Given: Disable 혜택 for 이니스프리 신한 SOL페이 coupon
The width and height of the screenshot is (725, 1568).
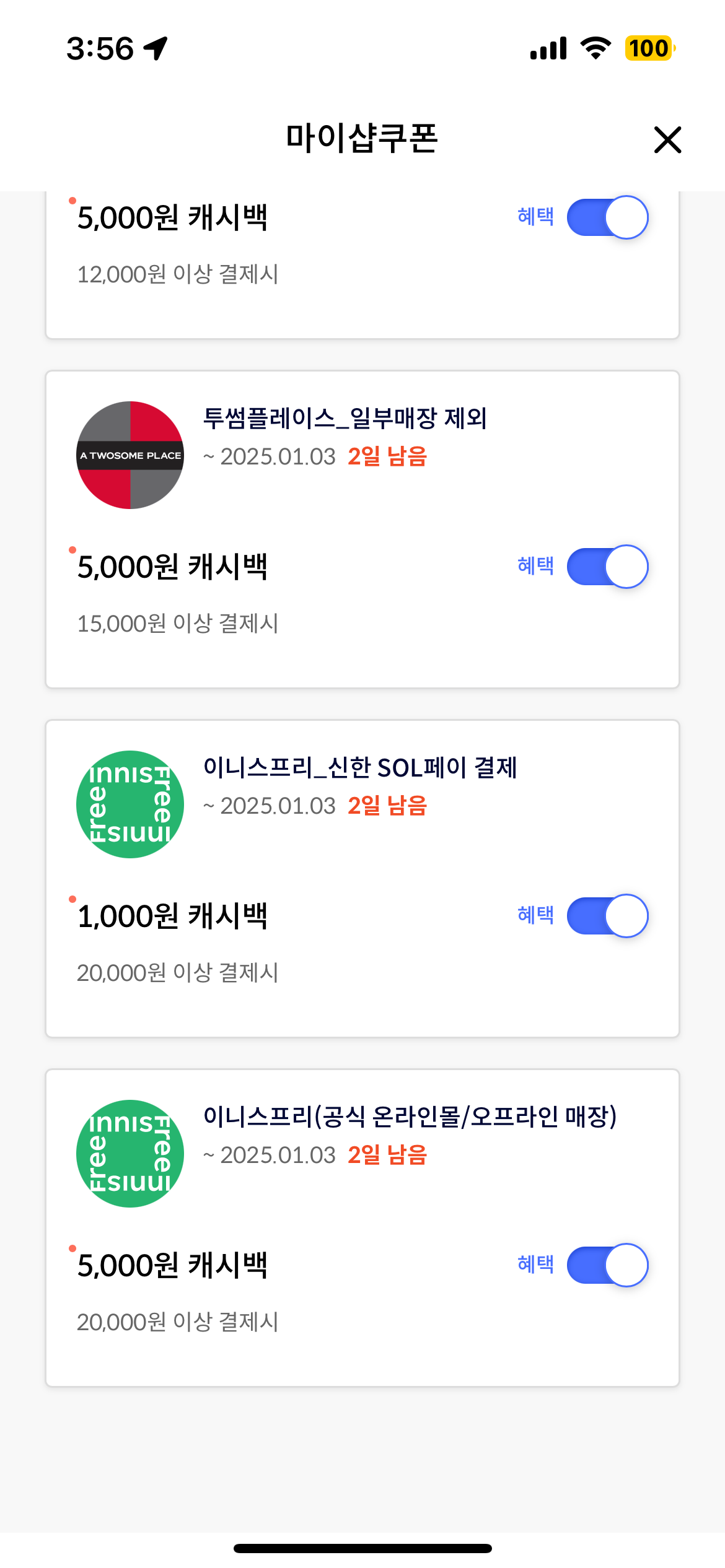Looking at the screenshot, I should (x=607, y=916).
